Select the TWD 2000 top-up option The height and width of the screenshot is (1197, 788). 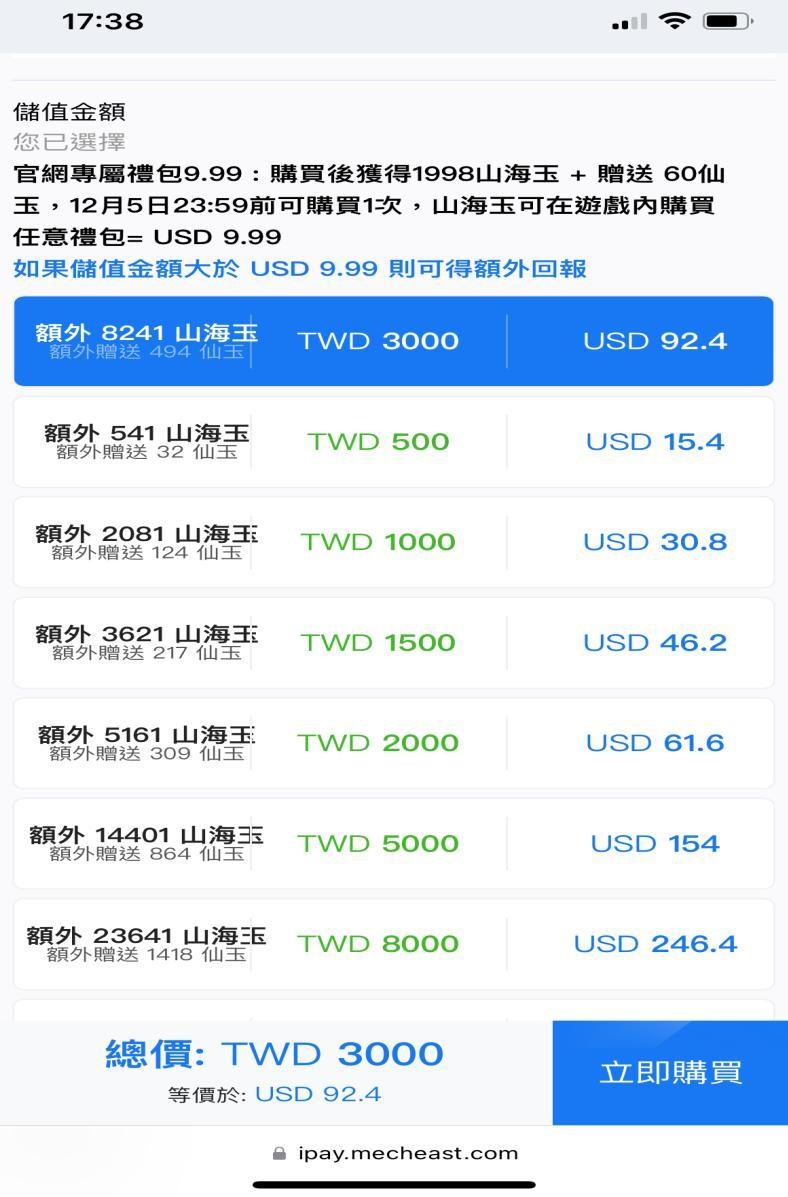tap(394, 742)
